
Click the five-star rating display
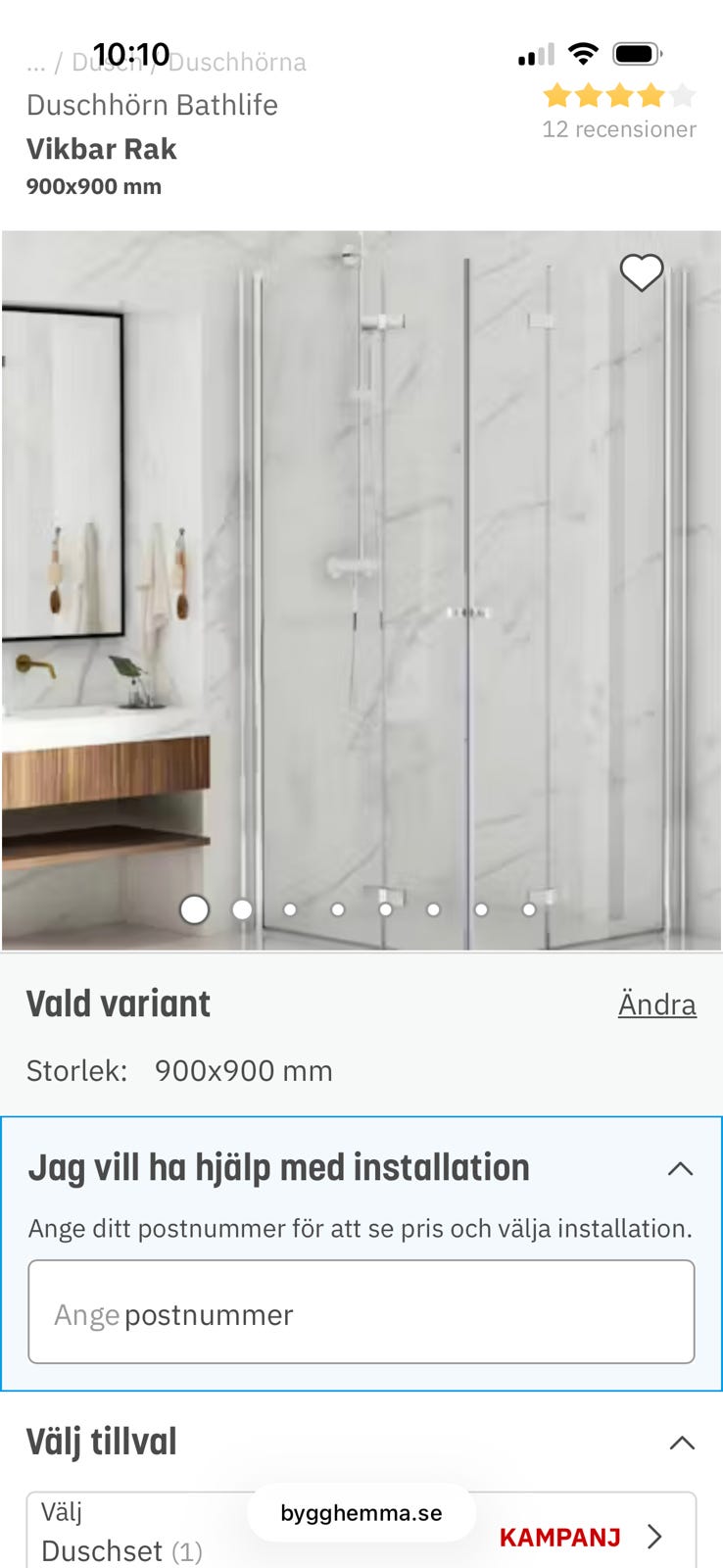617,95
